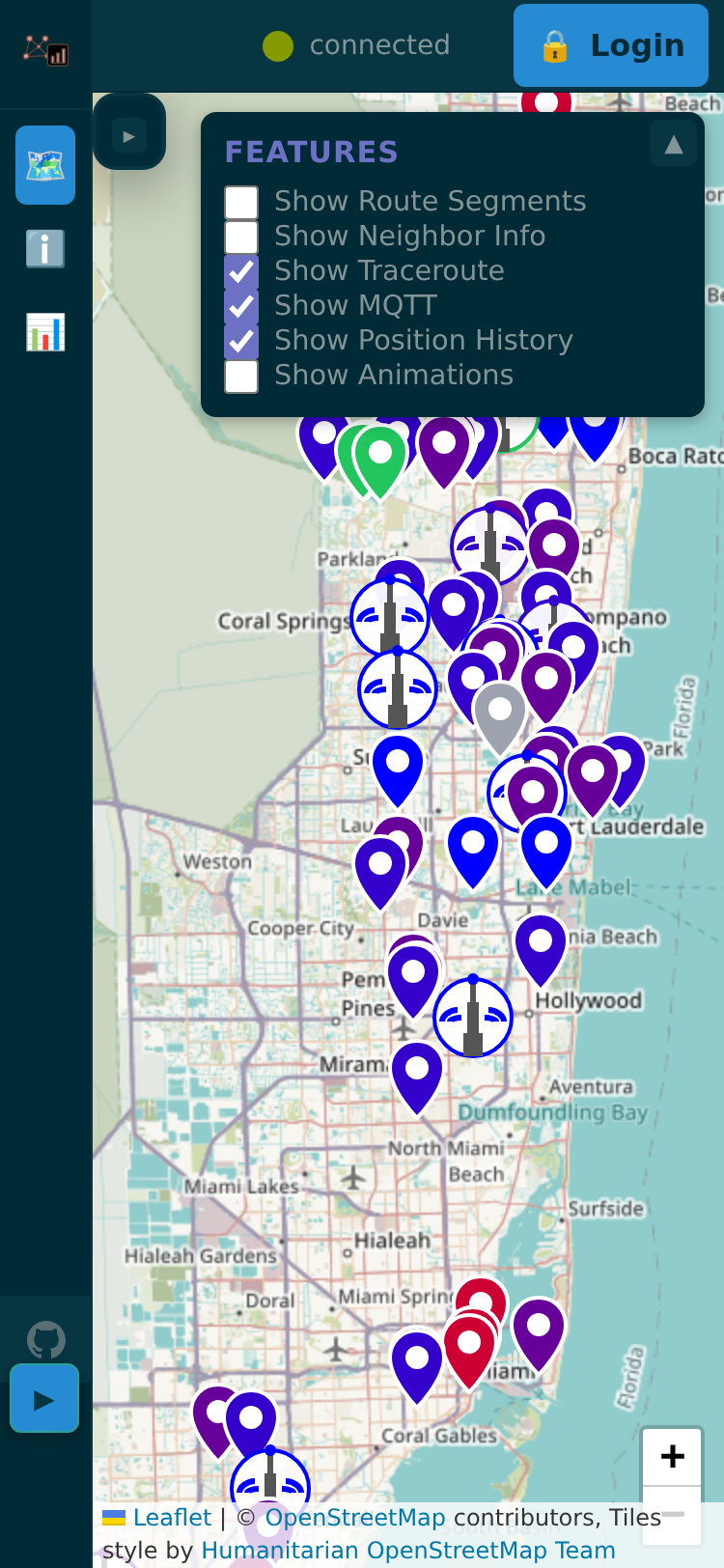
Task: Open the map view in sidebar
Action: coord(45,165)
